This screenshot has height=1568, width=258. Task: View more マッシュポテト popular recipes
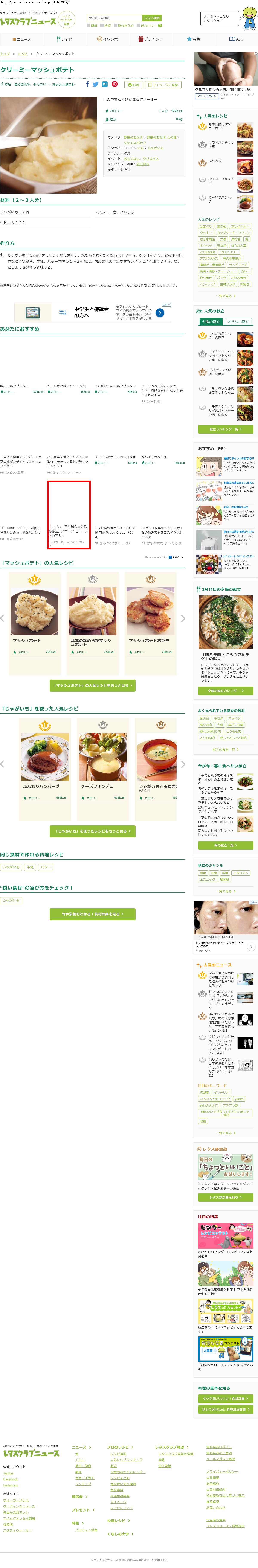click(x=93, y=685)
